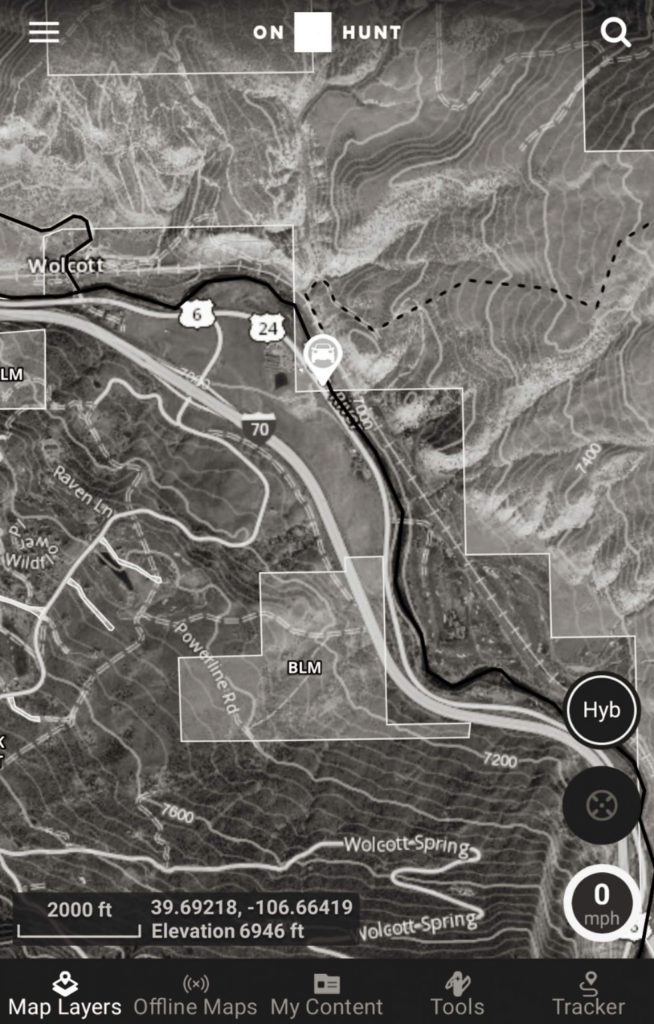Tap the 0 mph speed indicator
Screen dimensions: 654x1024
(602, 904)
